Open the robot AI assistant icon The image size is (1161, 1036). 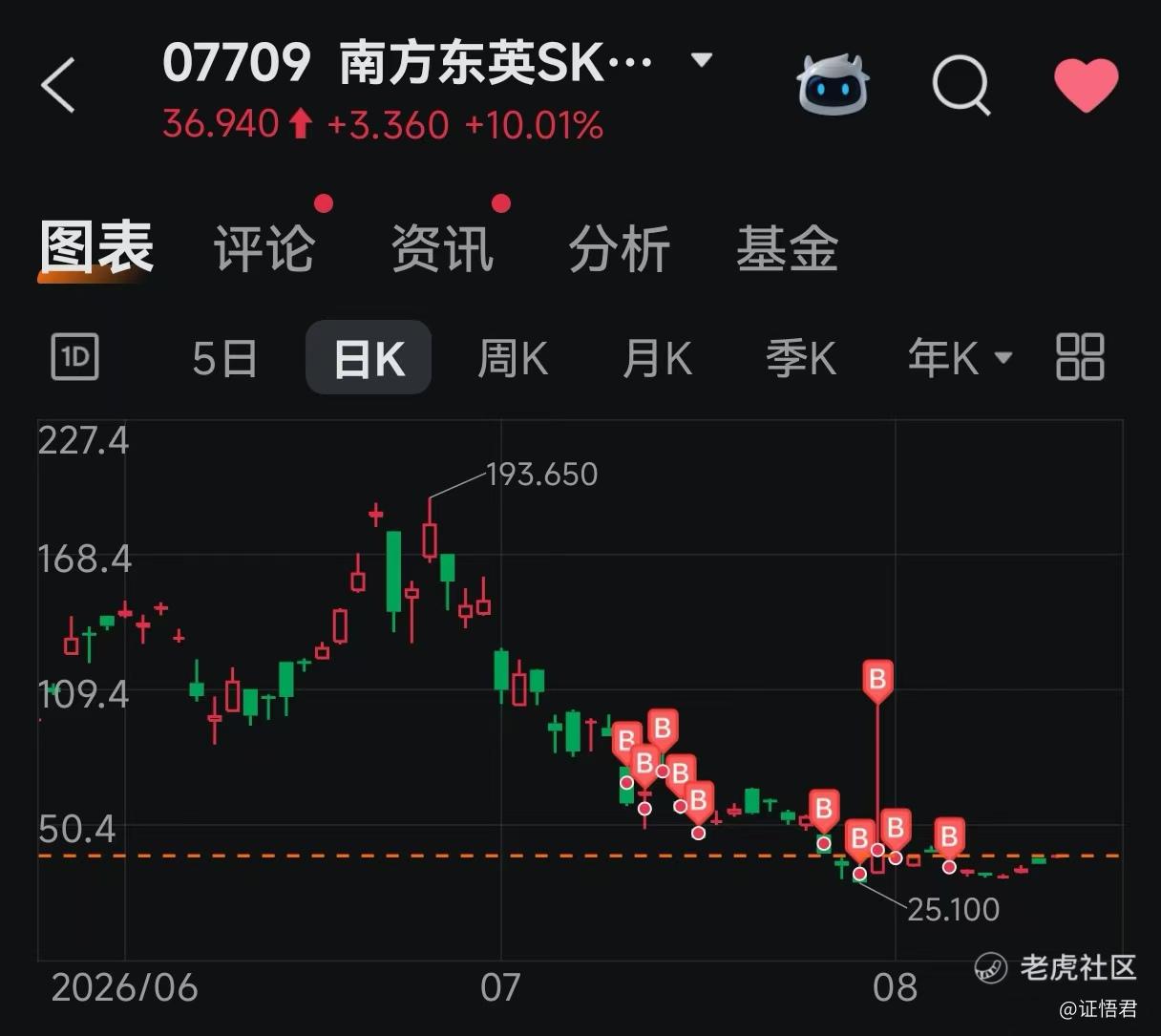pos(832,85)
